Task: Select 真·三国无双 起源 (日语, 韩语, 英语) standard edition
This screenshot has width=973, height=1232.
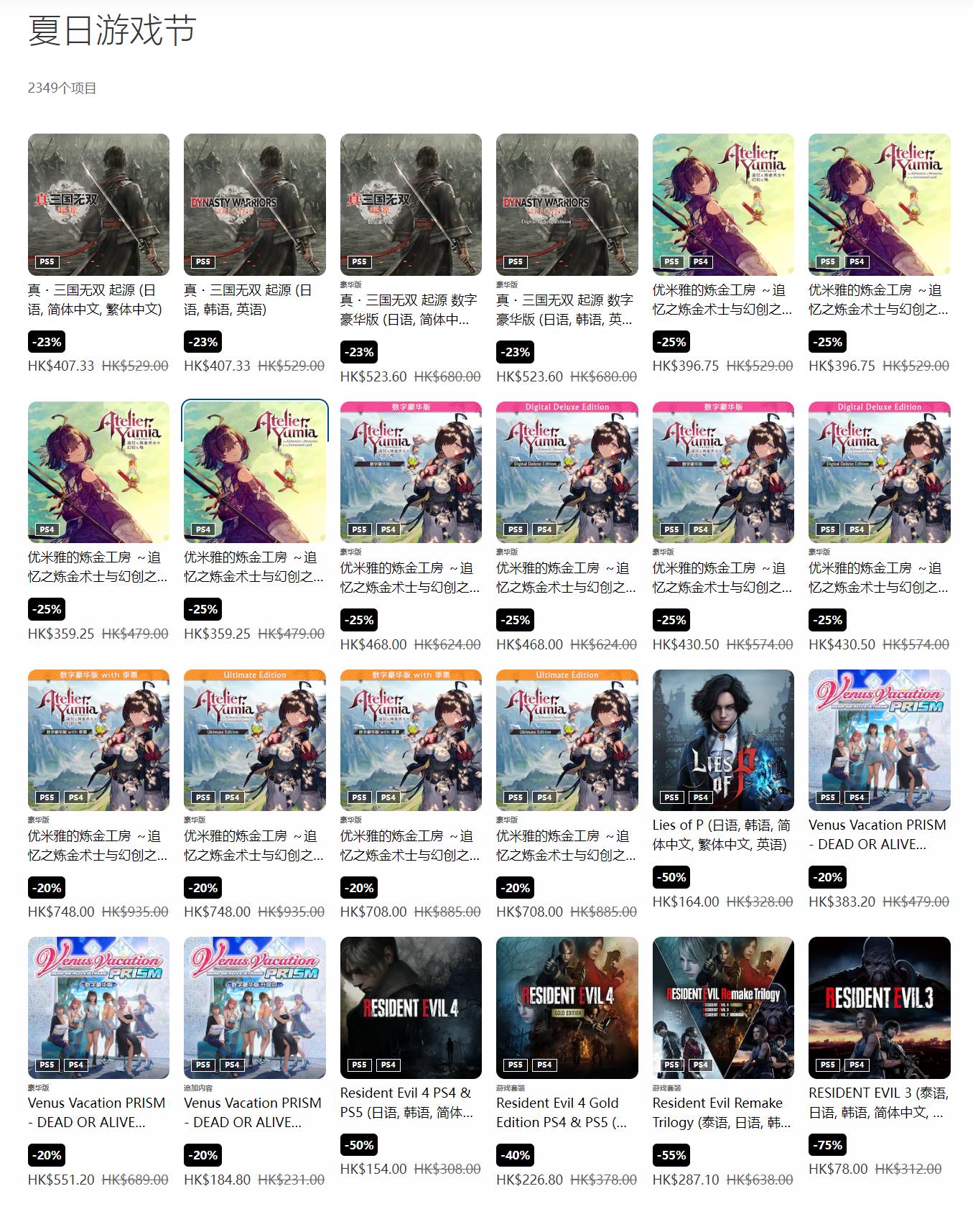Action: tap(254, 205)
